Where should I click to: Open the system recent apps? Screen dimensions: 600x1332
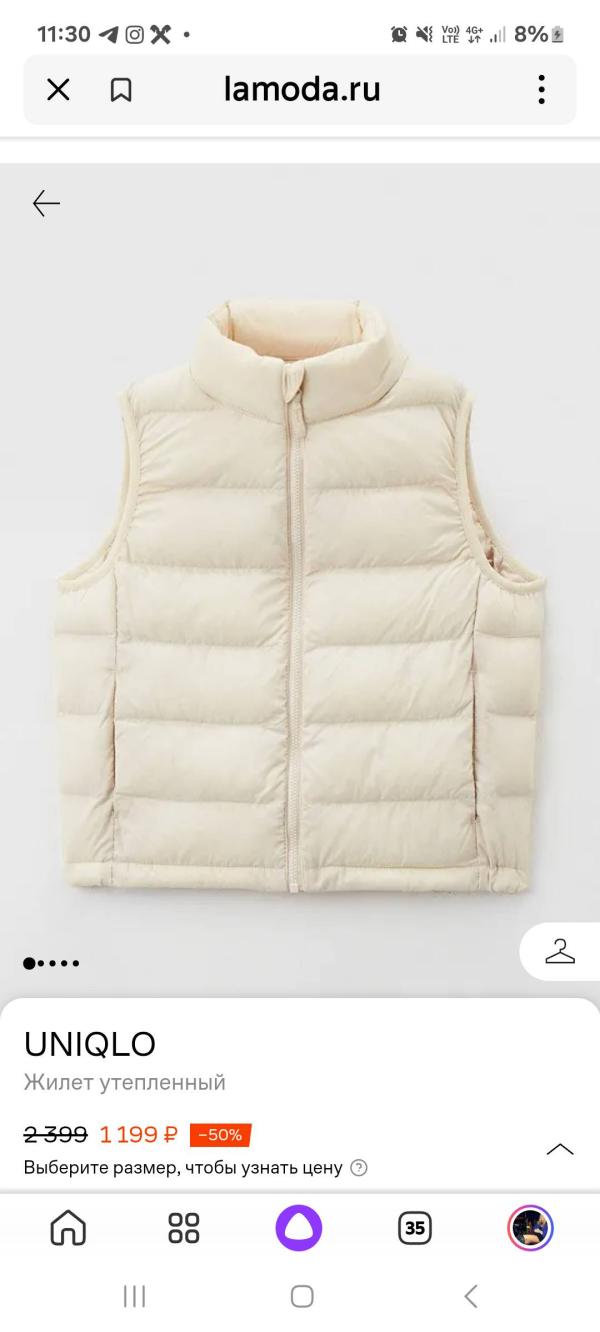click(134, 1297)
